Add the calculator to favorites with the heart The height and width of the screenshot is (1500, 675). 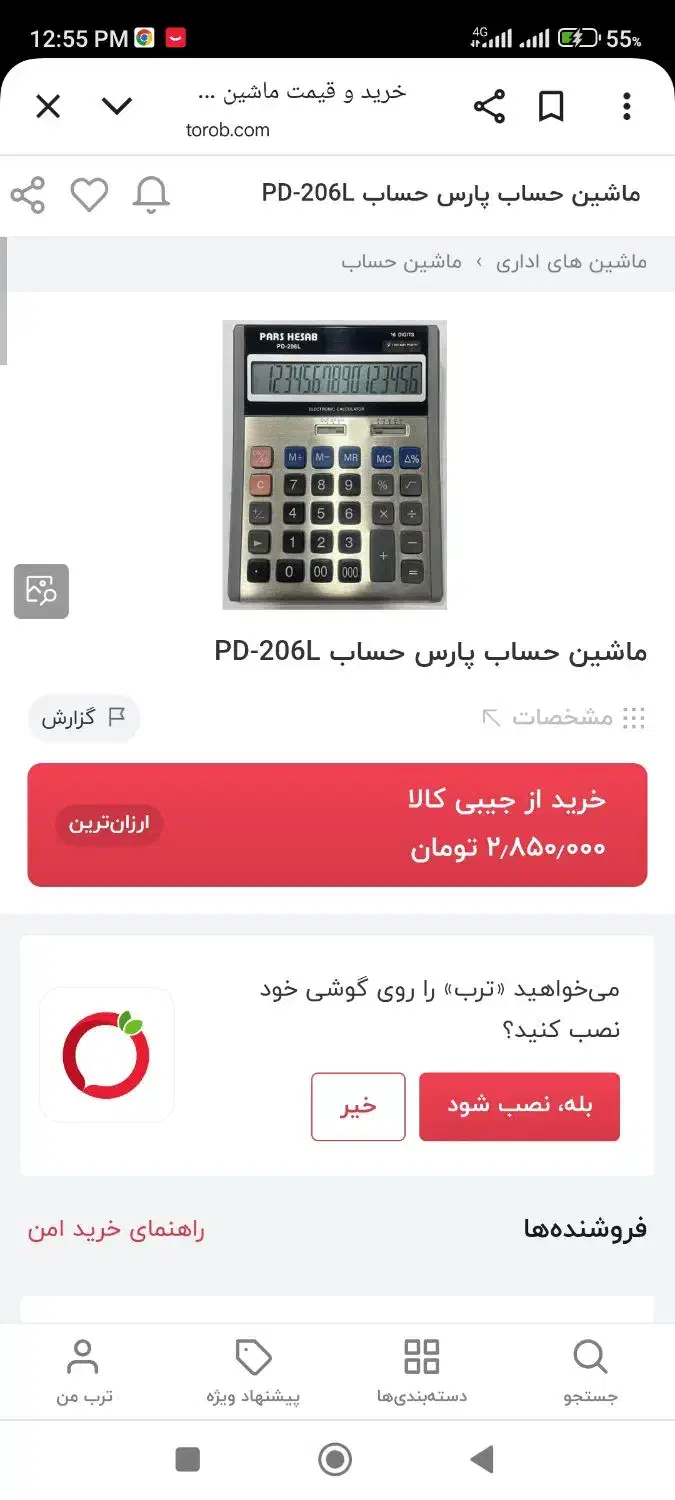[x=89, y=194]
